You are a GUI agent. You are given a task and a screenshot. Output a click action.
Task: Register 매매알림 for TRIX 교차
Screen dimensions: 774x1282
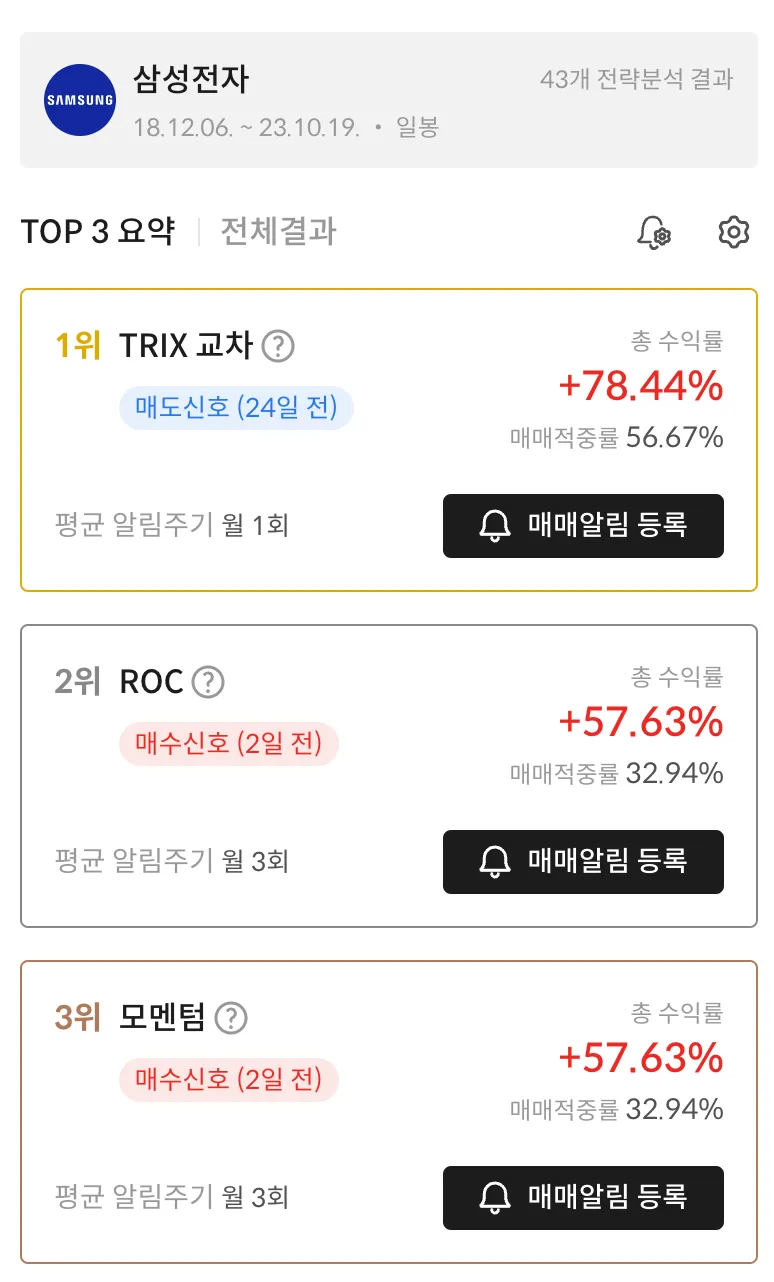pos(583,526)
